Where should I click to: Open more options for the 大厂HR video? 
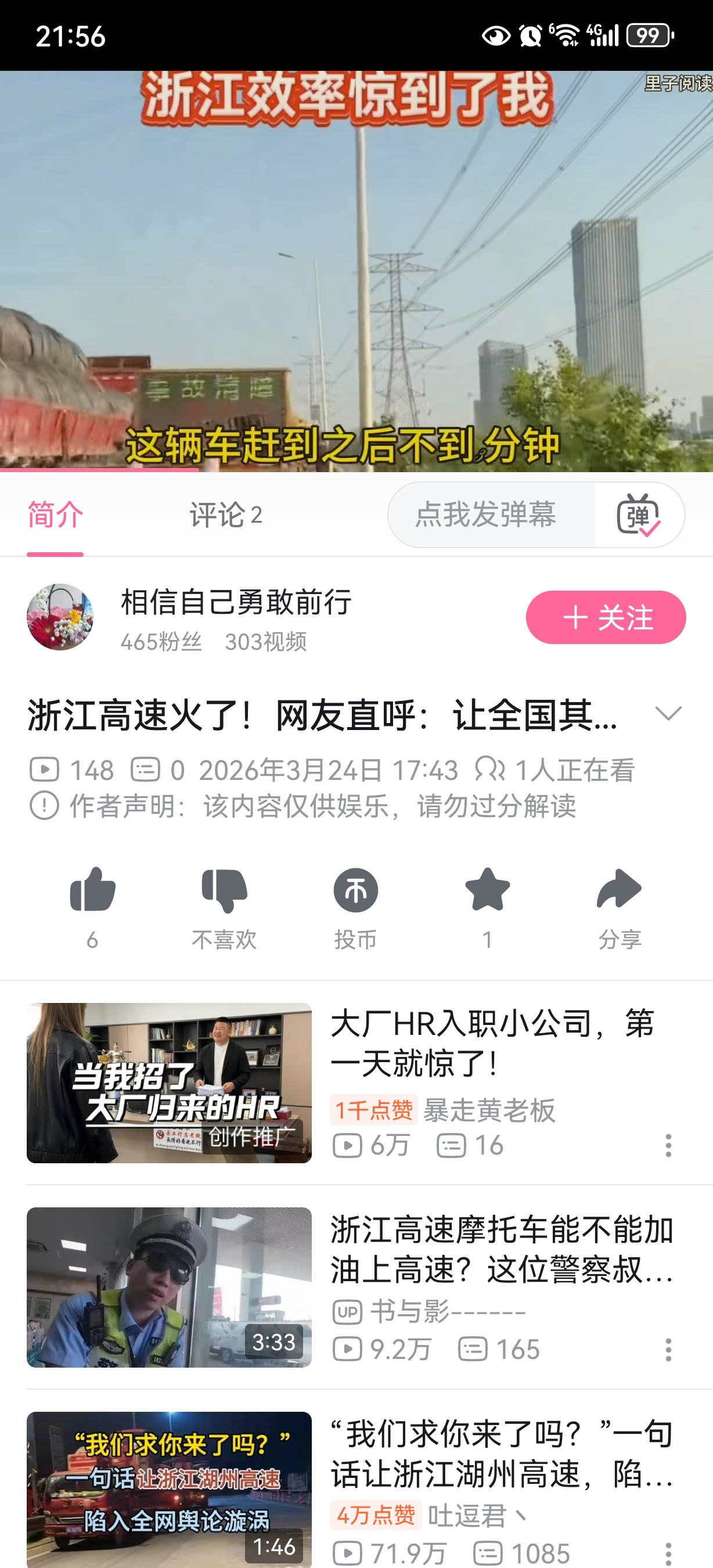click(x=668, y=1146)
